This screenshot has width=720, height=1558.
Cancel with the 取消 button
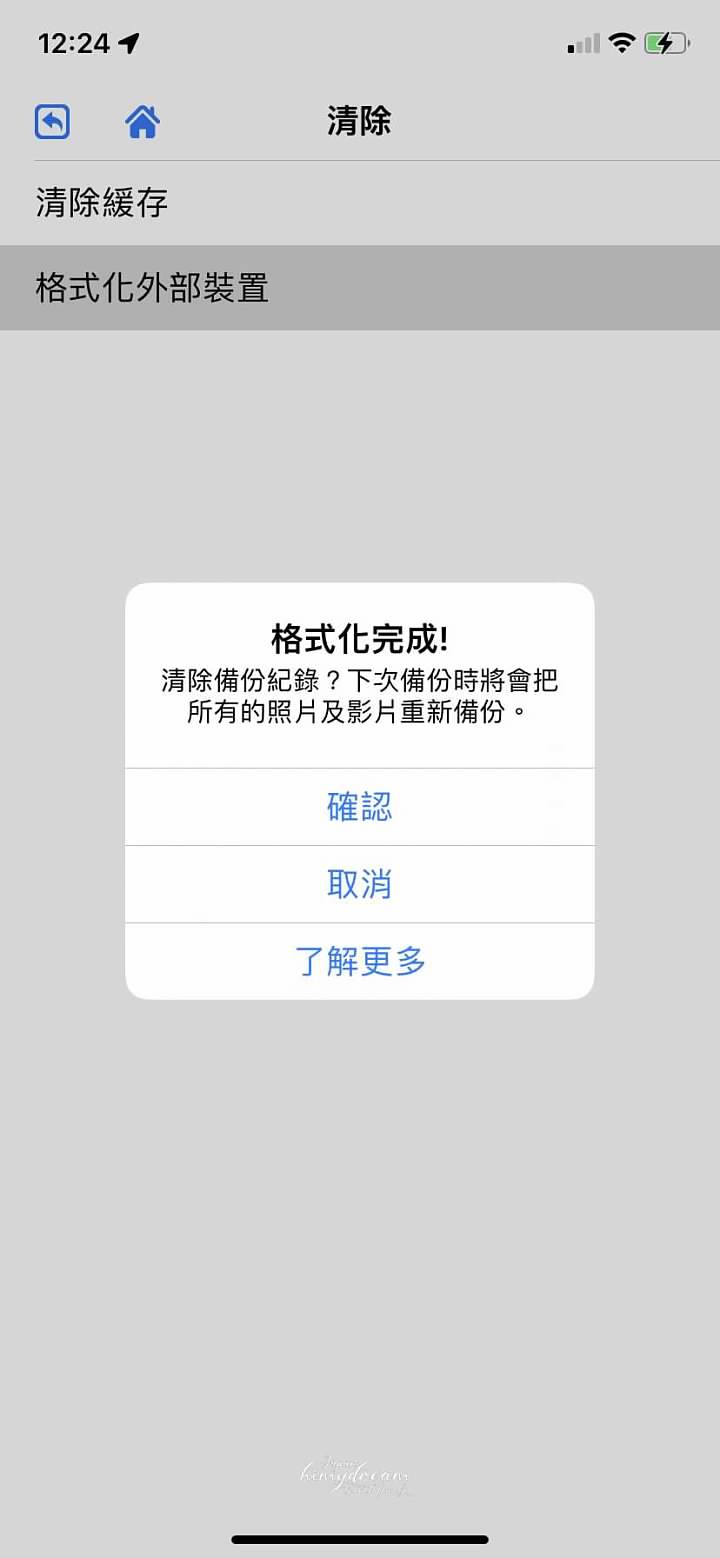(x=360, y=884)
